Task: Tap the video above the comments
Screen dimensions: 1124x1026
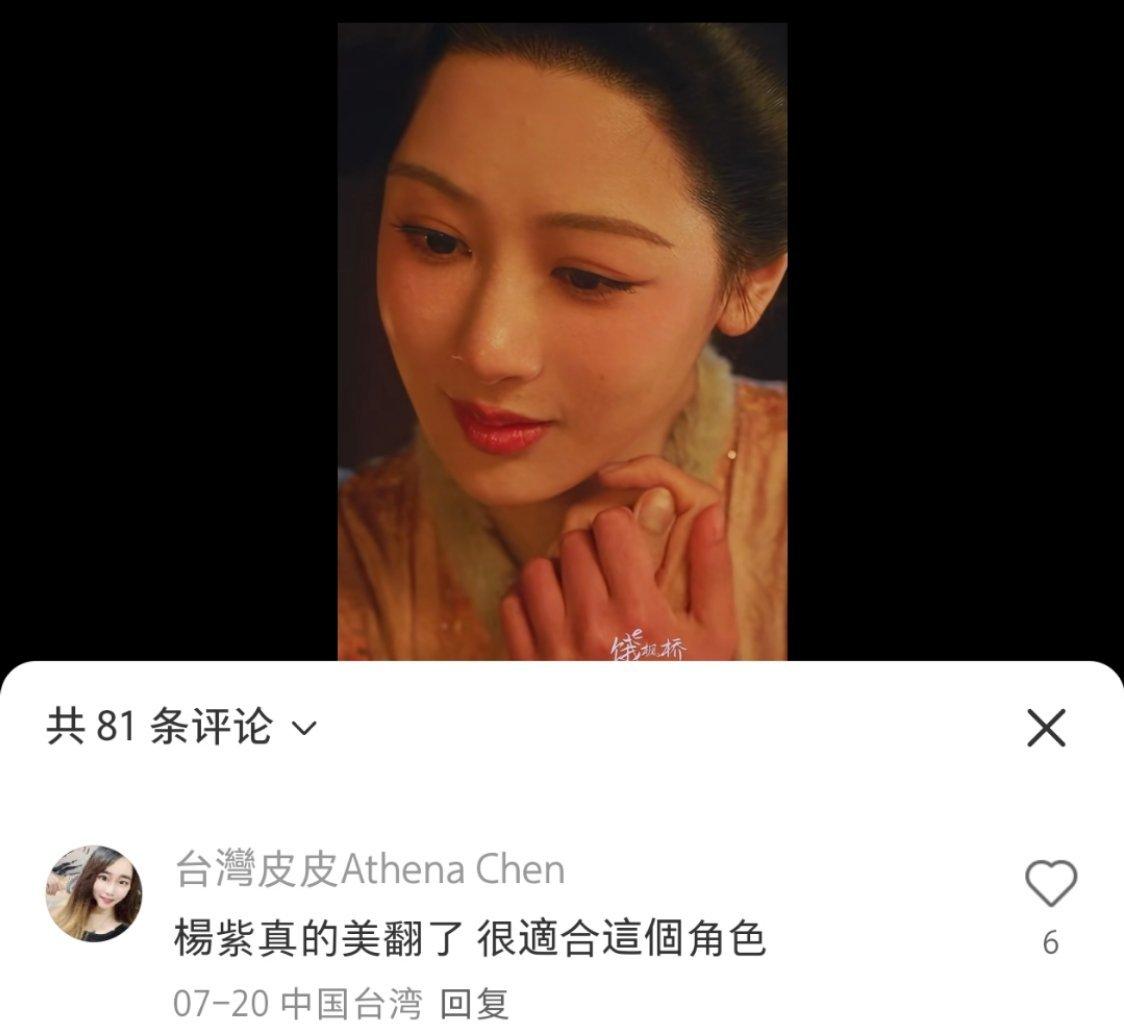Action: [x=562, y=340]
